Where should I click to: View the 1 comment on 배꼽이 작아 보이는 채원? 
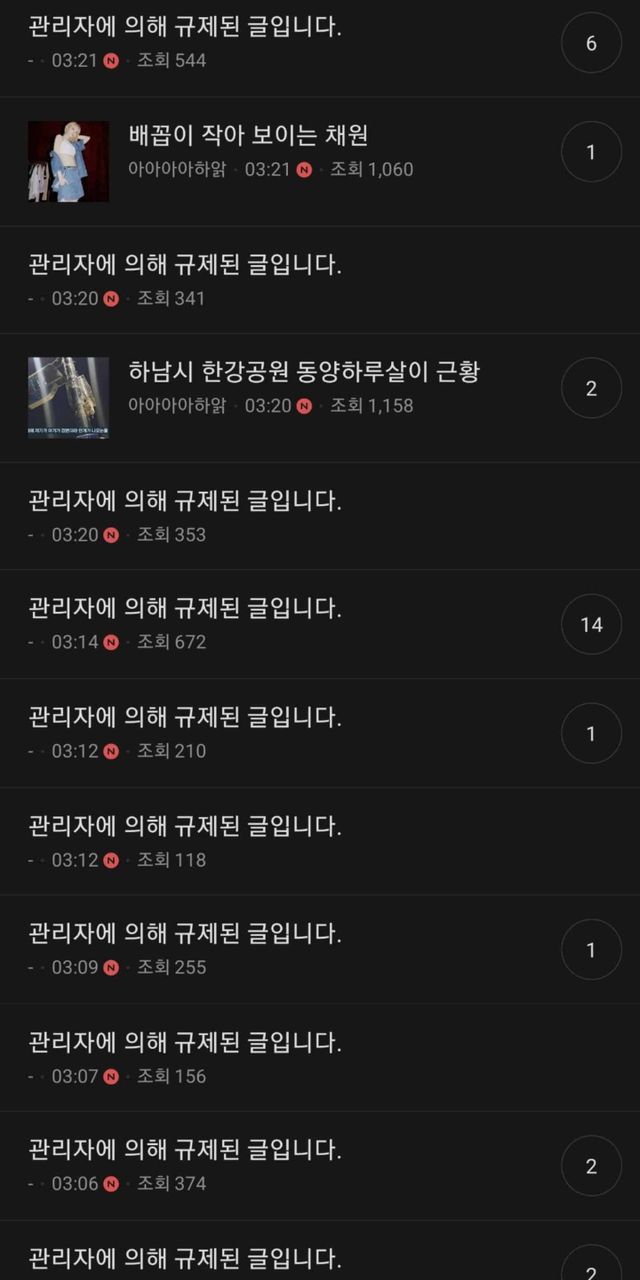pos(591,152)
